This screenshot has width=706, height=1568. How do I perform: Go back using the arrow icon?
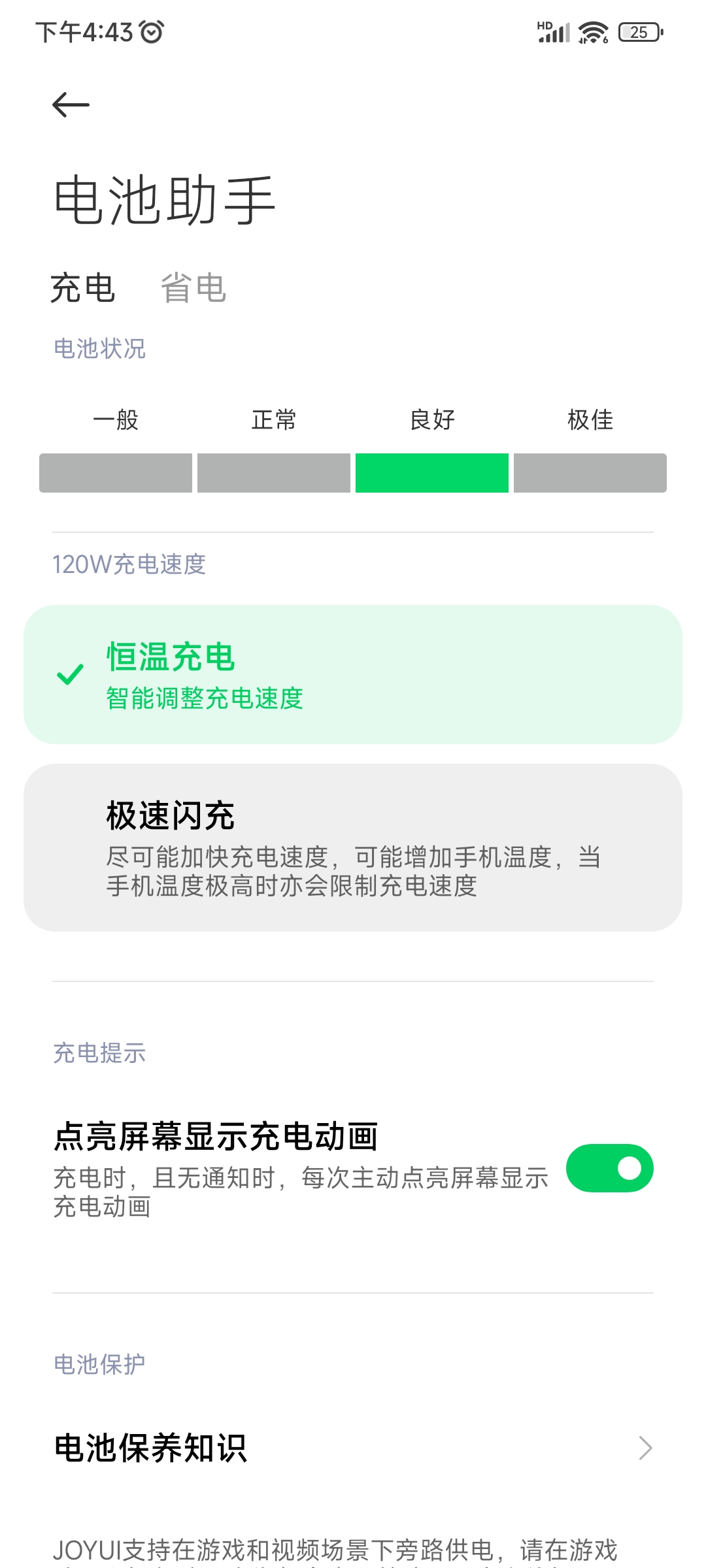click(71, 105)
